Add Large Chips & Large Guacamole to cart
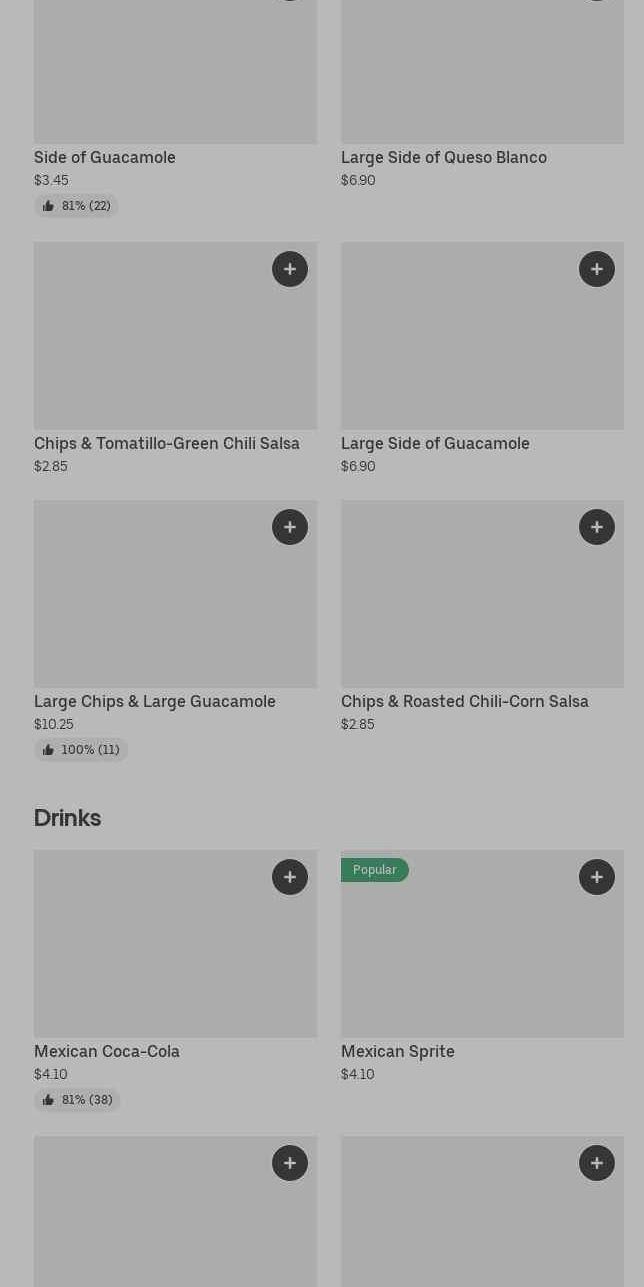Screen dimensions: 644x1287 coord(290,527)
